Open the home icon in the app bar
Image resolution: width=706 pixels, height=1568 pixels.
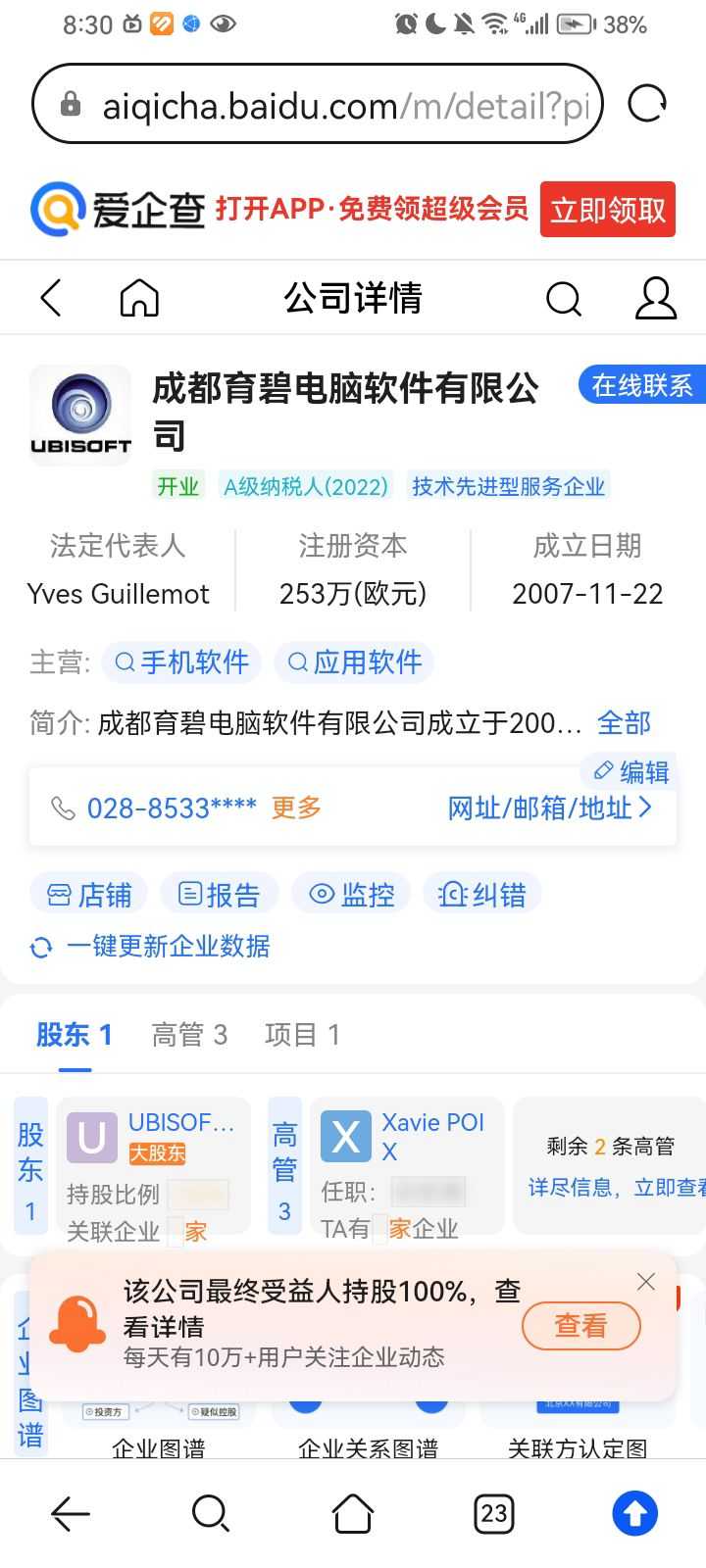[x=139, y=298]
